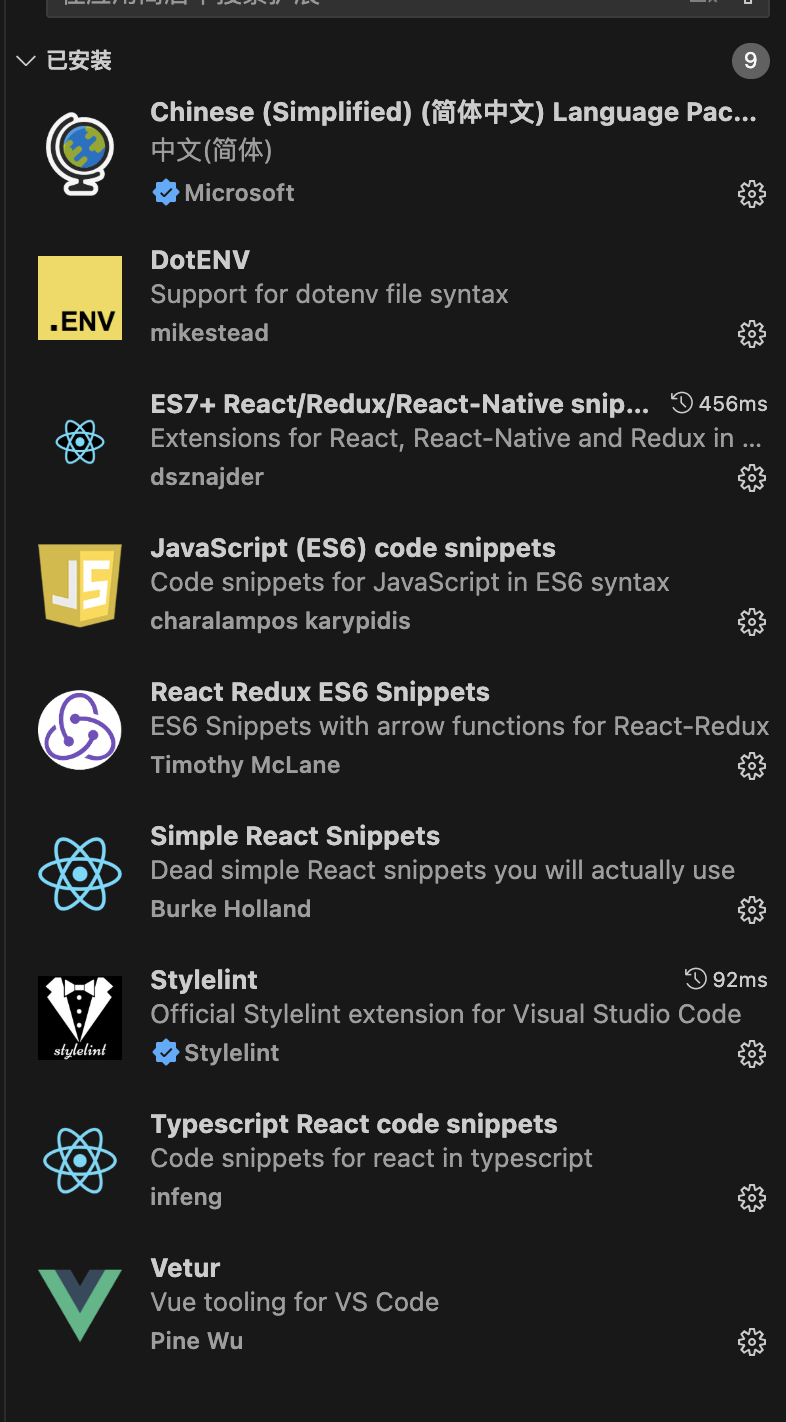Viewport: 786px width, 1422px height.
Task: Open the manage gear for Typescript React snippets
Action: pos(751,1198)
